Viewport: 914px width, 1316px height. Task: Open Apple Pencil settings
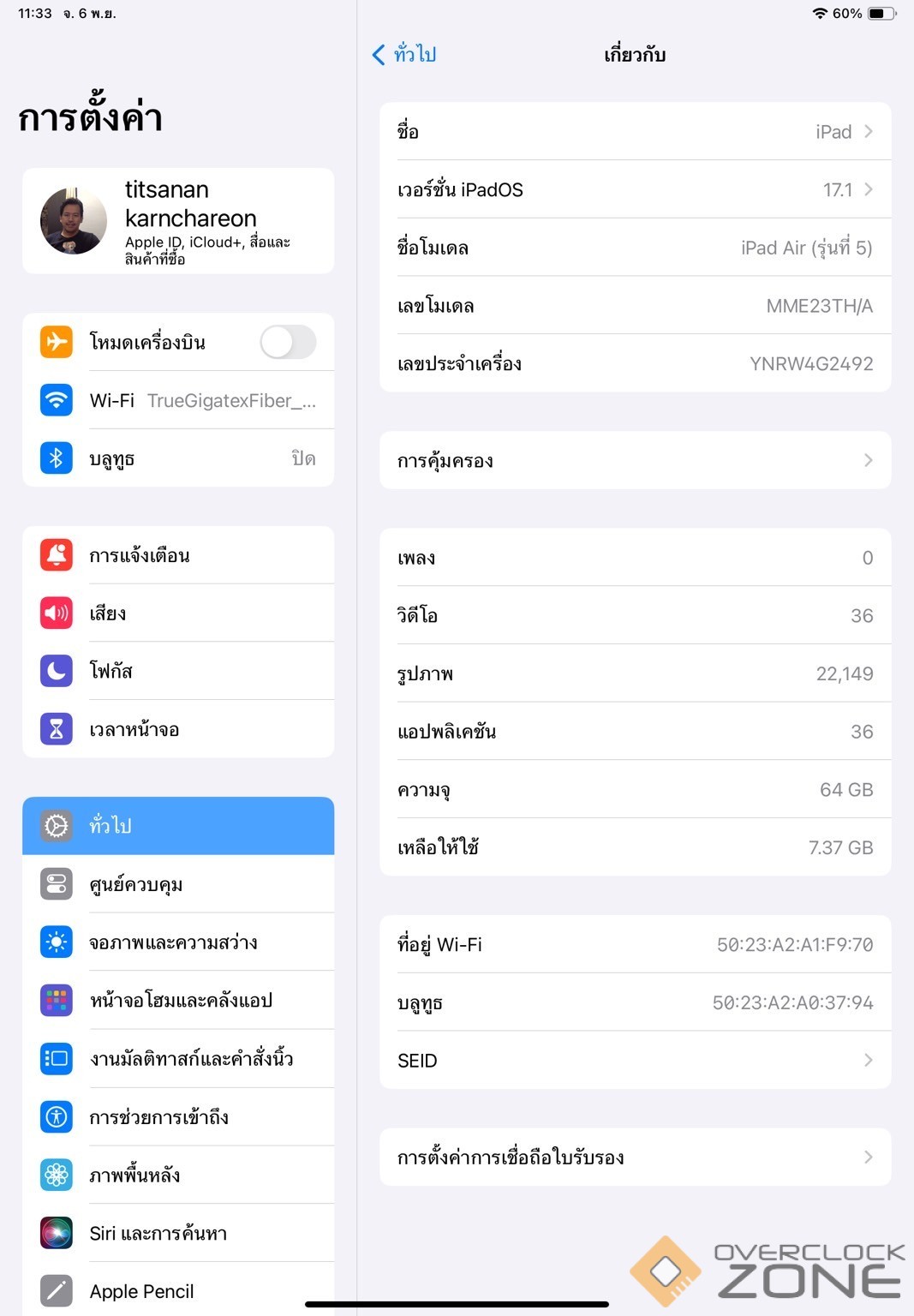tap(178, 1291)
